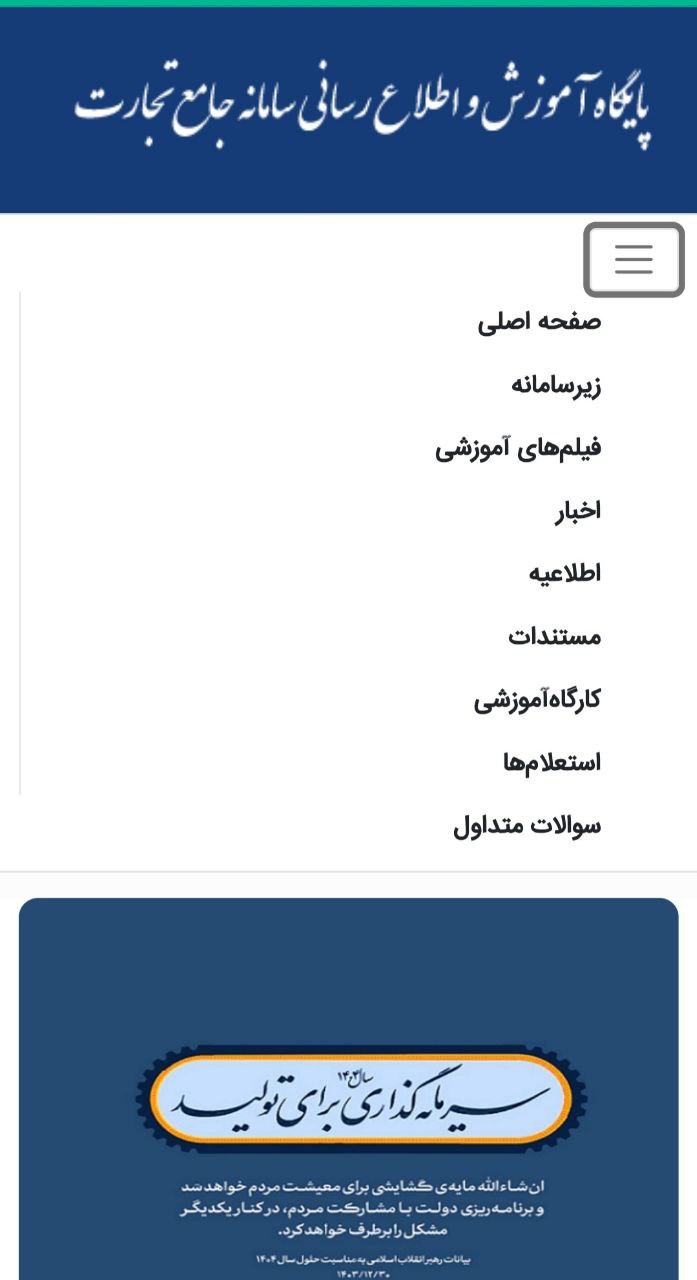Go to صفحه اصلی

click(539, 322)
